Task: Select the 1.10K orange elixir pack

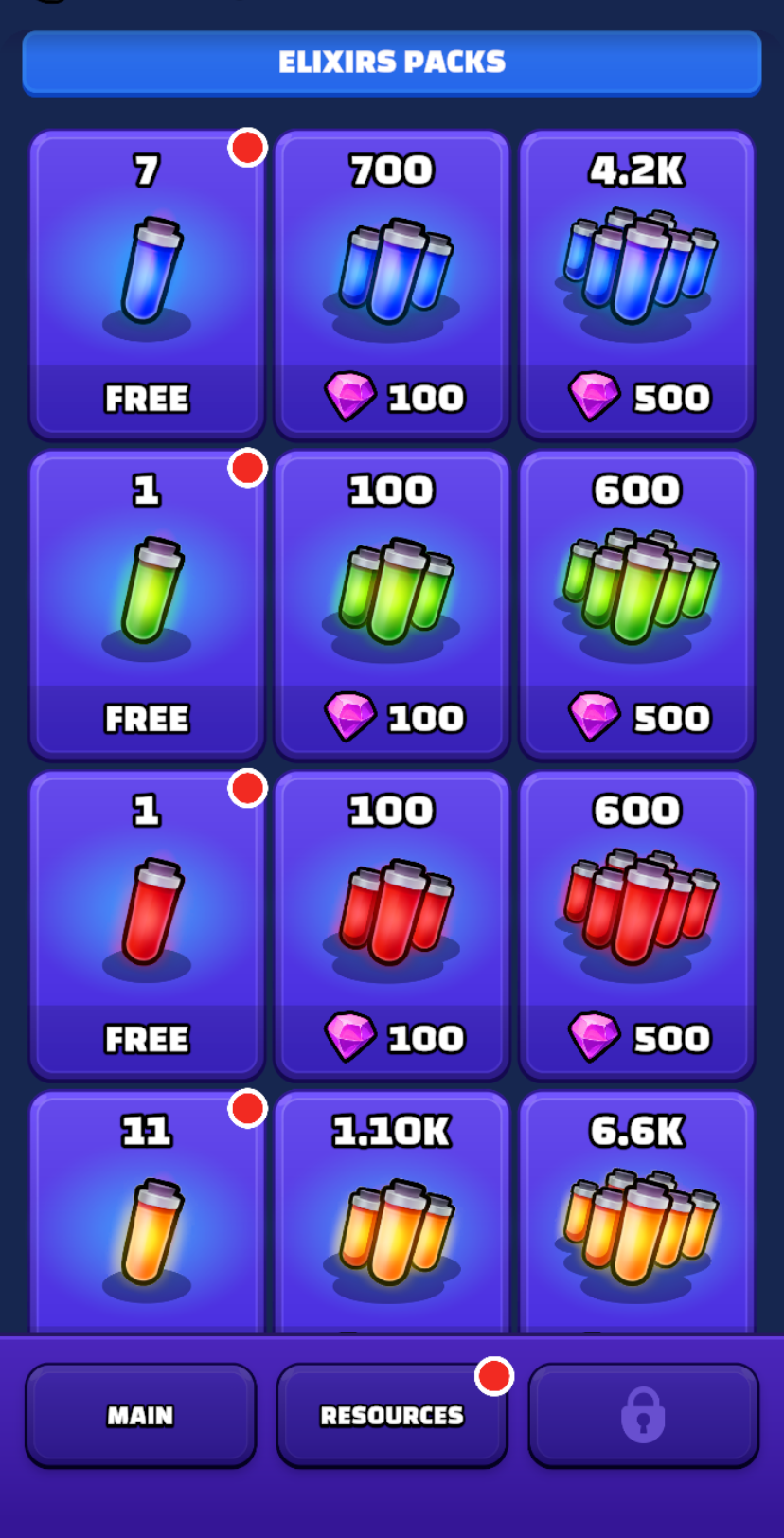Action: (392, 1212)
